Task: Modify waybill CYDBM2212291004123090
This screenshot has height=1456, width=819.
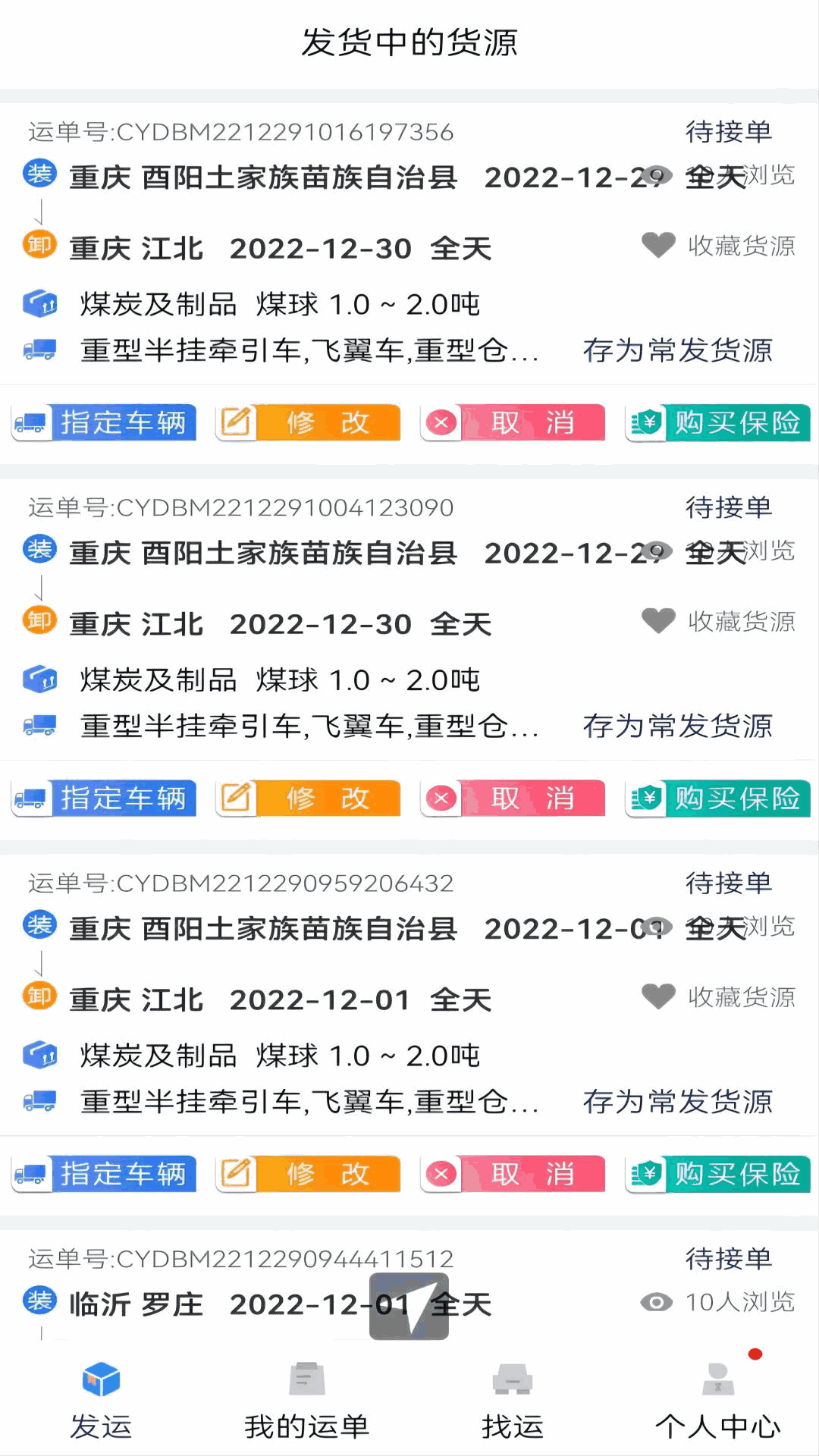Action: [308, 798]
